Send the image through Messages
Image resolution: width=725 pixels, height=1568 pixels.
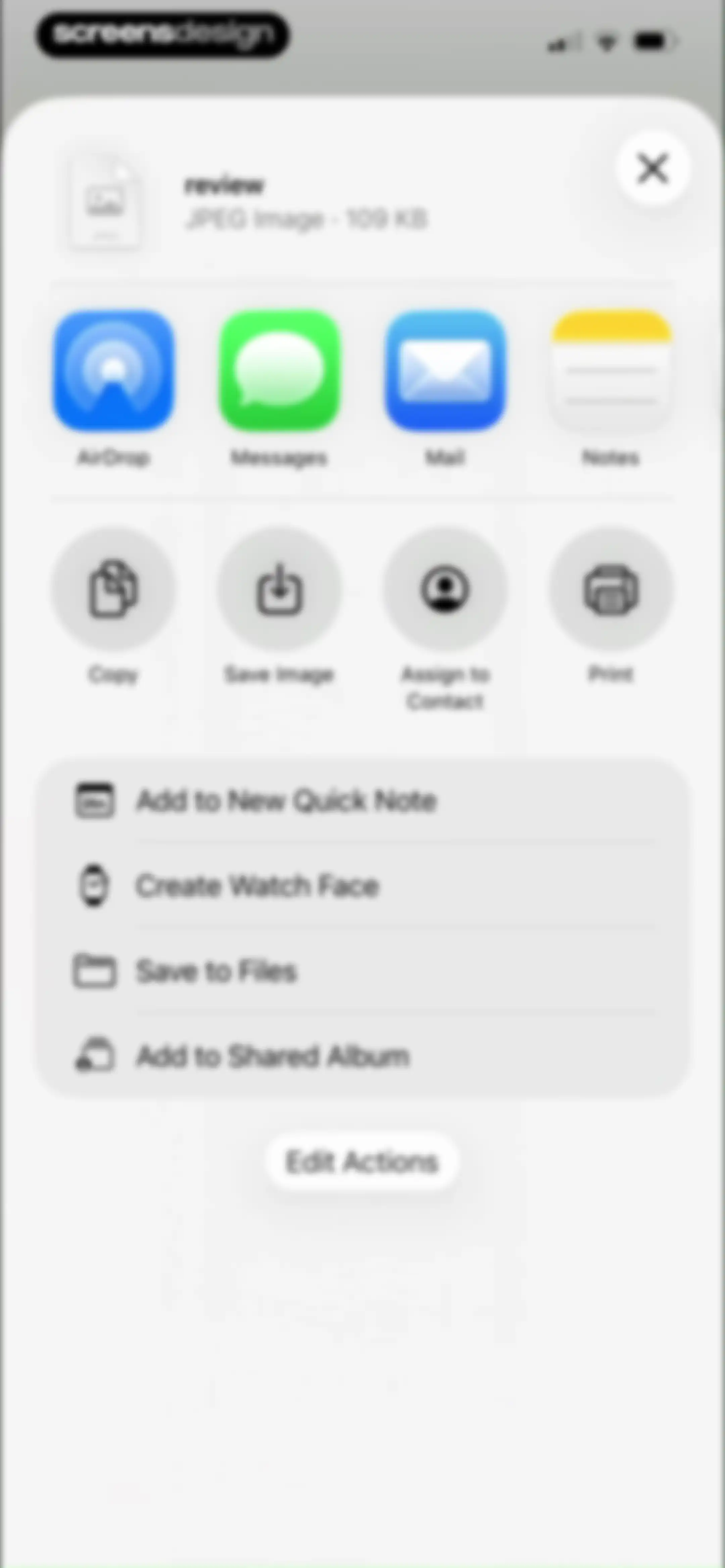[x=279, y=370]
